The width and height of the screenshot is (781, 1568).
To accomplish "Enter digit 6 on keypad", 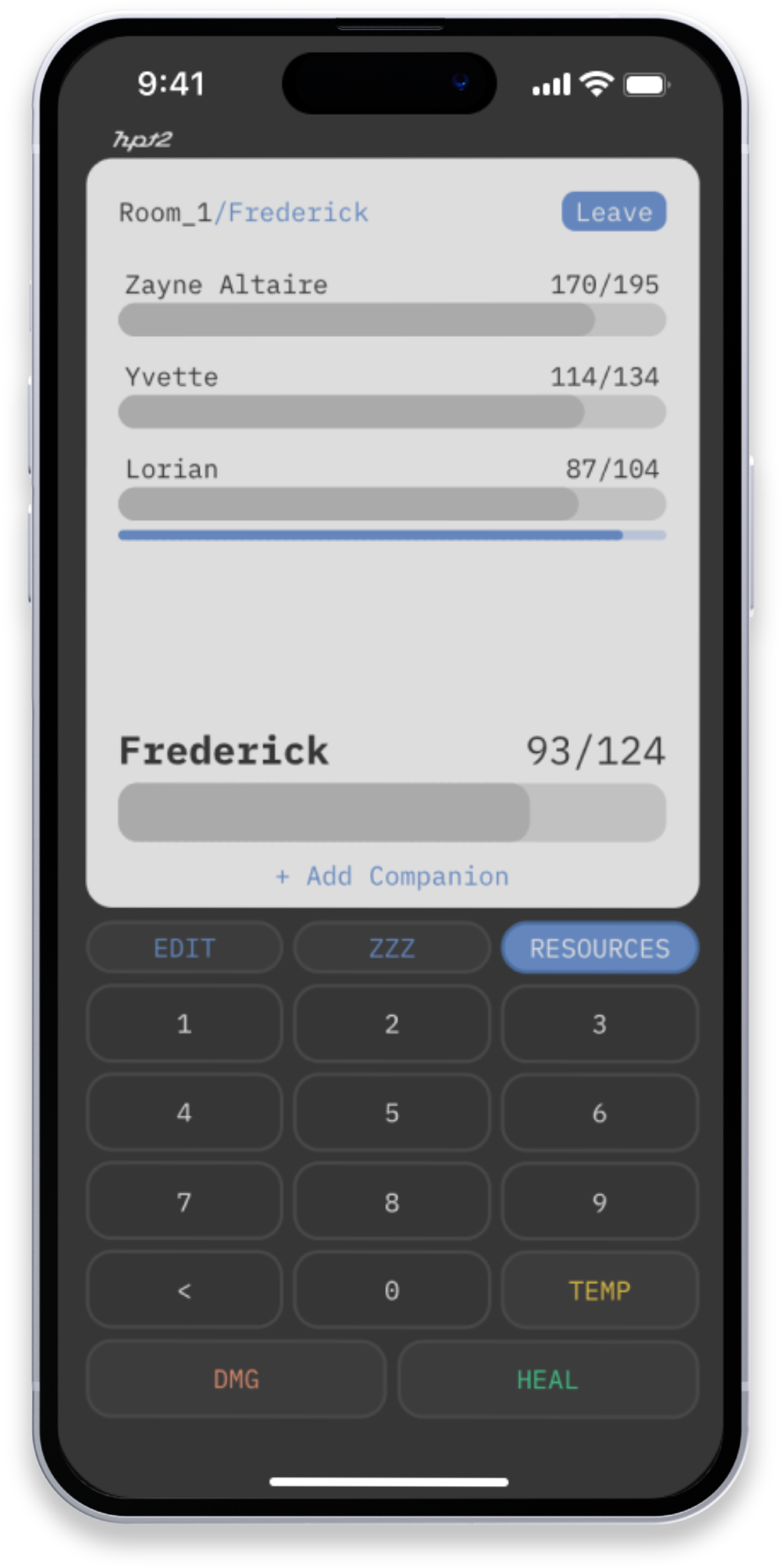I will [600, 1112].
